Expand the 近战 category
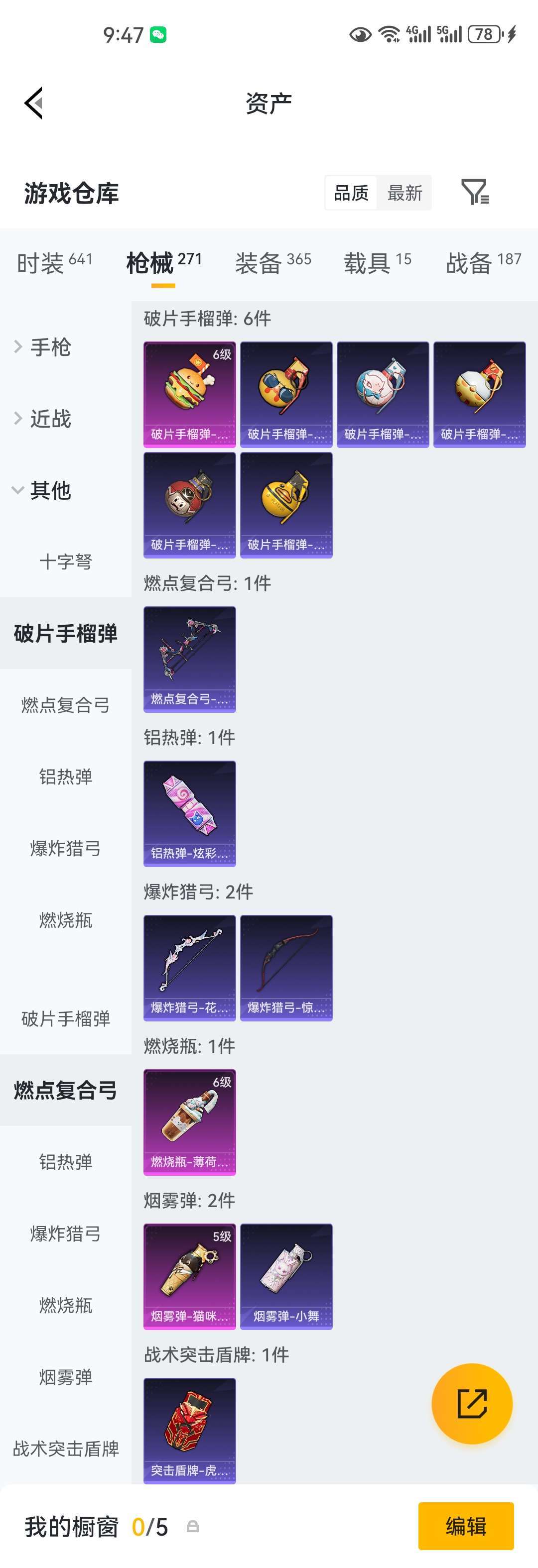Image resolution: width=538 pixels, height=1568 pixels. pos(51,419)
